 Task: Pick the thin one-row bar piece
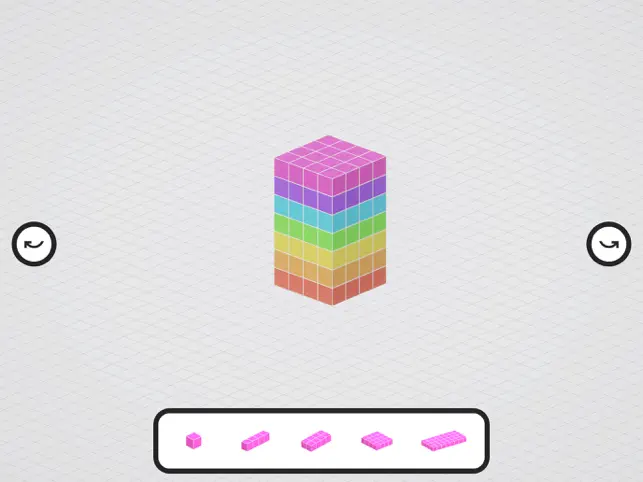point(255,440)
